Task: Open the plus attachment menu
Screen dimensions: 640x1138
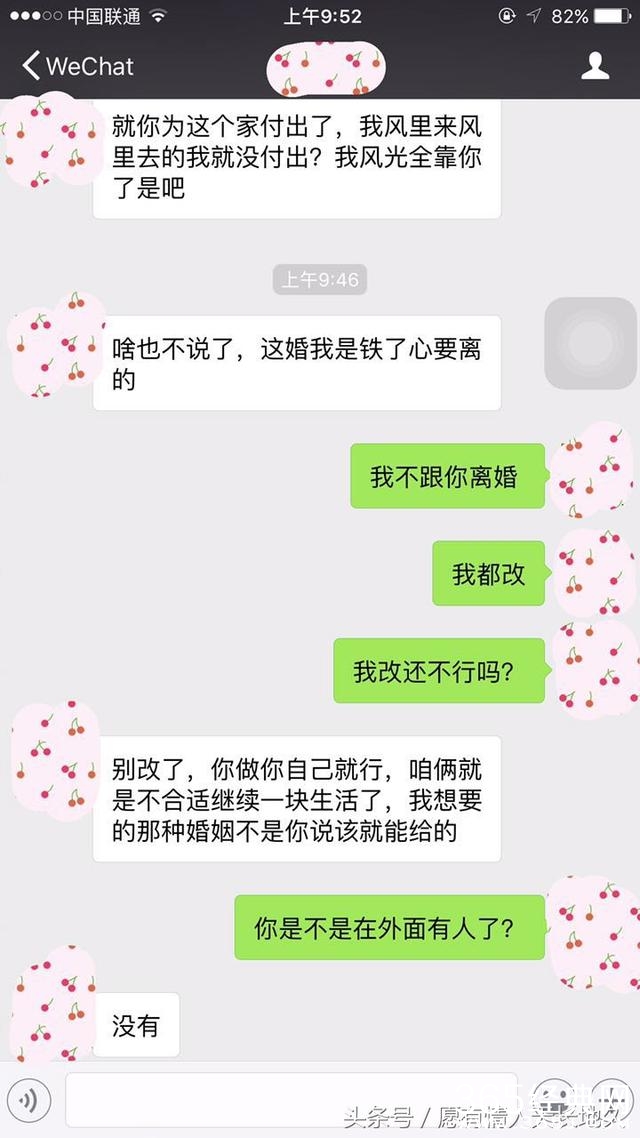Action: click(x=610, y=1100)
